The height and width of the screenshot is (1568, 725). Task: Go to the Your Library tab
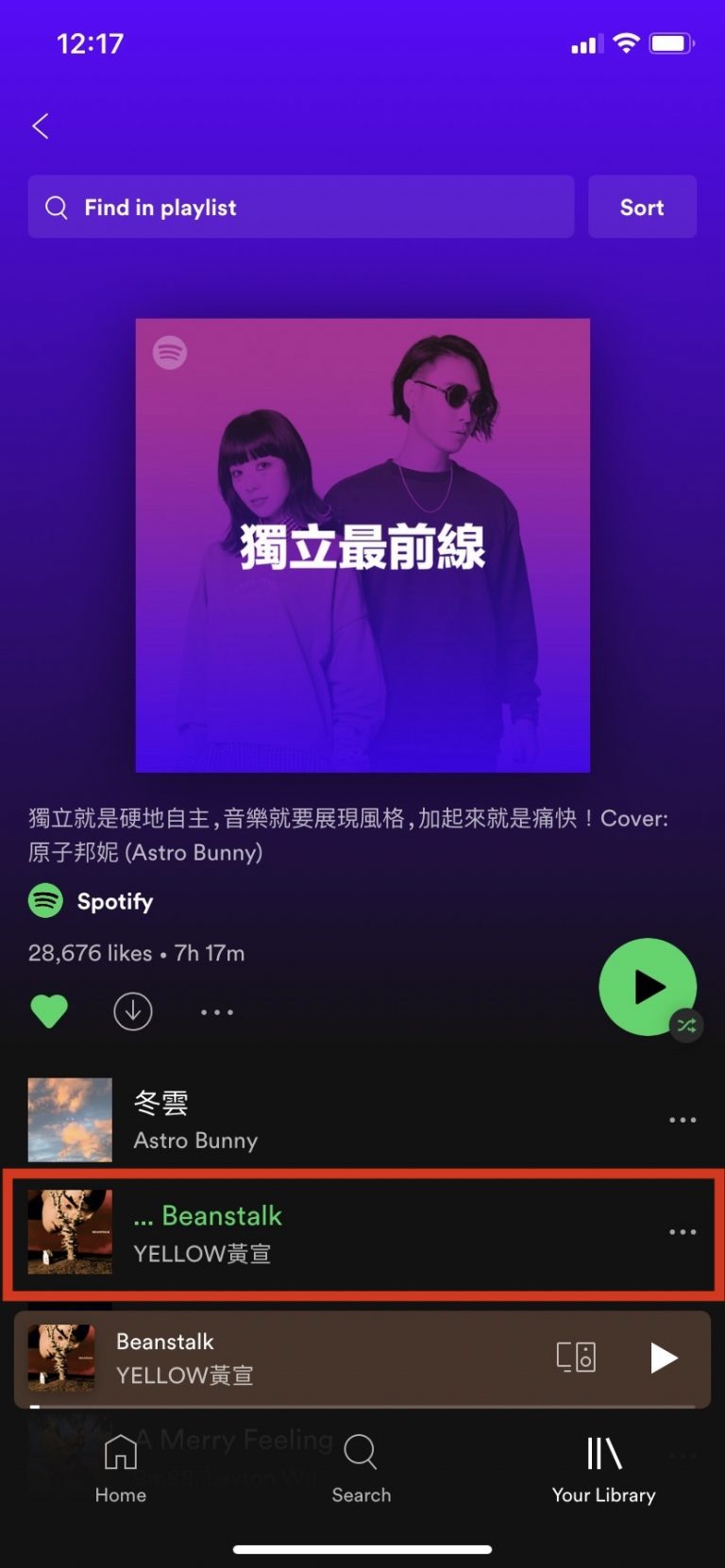click(603, 1469)
